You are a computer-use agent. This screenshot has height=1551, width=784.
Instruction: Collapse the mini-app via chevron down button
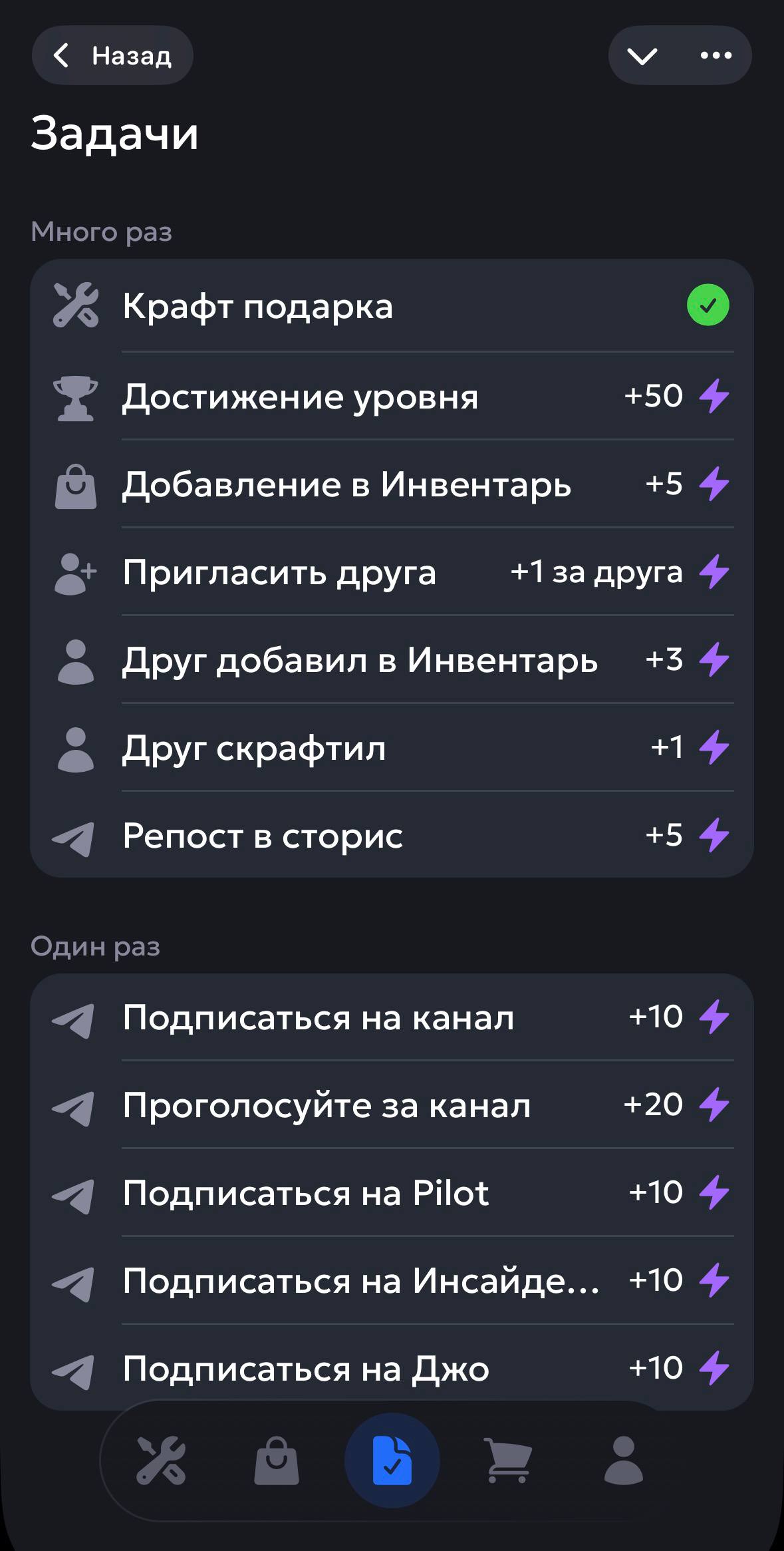(x=642, y=55)
